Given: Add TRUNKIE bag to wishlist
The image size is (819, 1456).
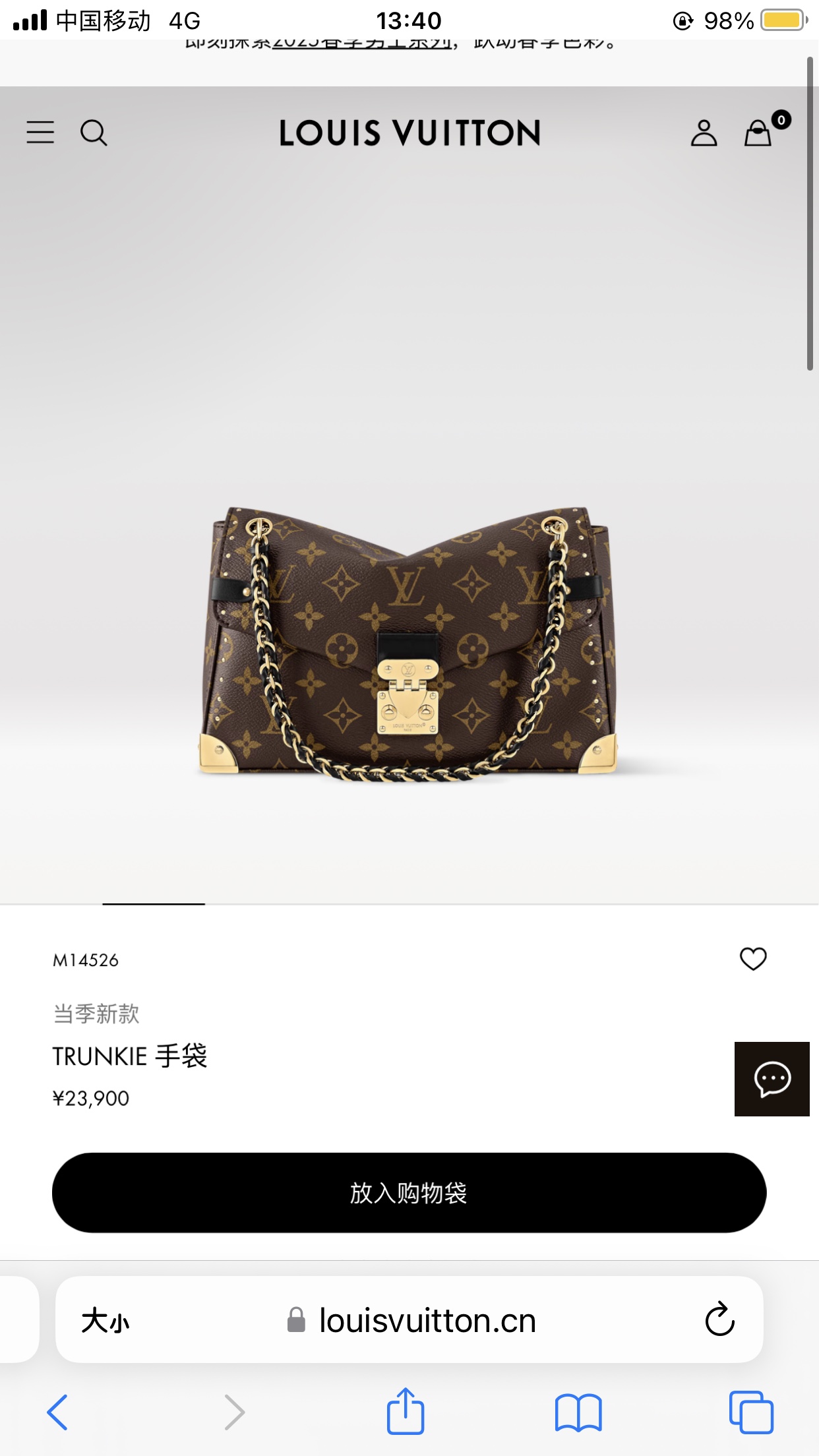Looking at the screenshot, I should [x=753, y=959].
